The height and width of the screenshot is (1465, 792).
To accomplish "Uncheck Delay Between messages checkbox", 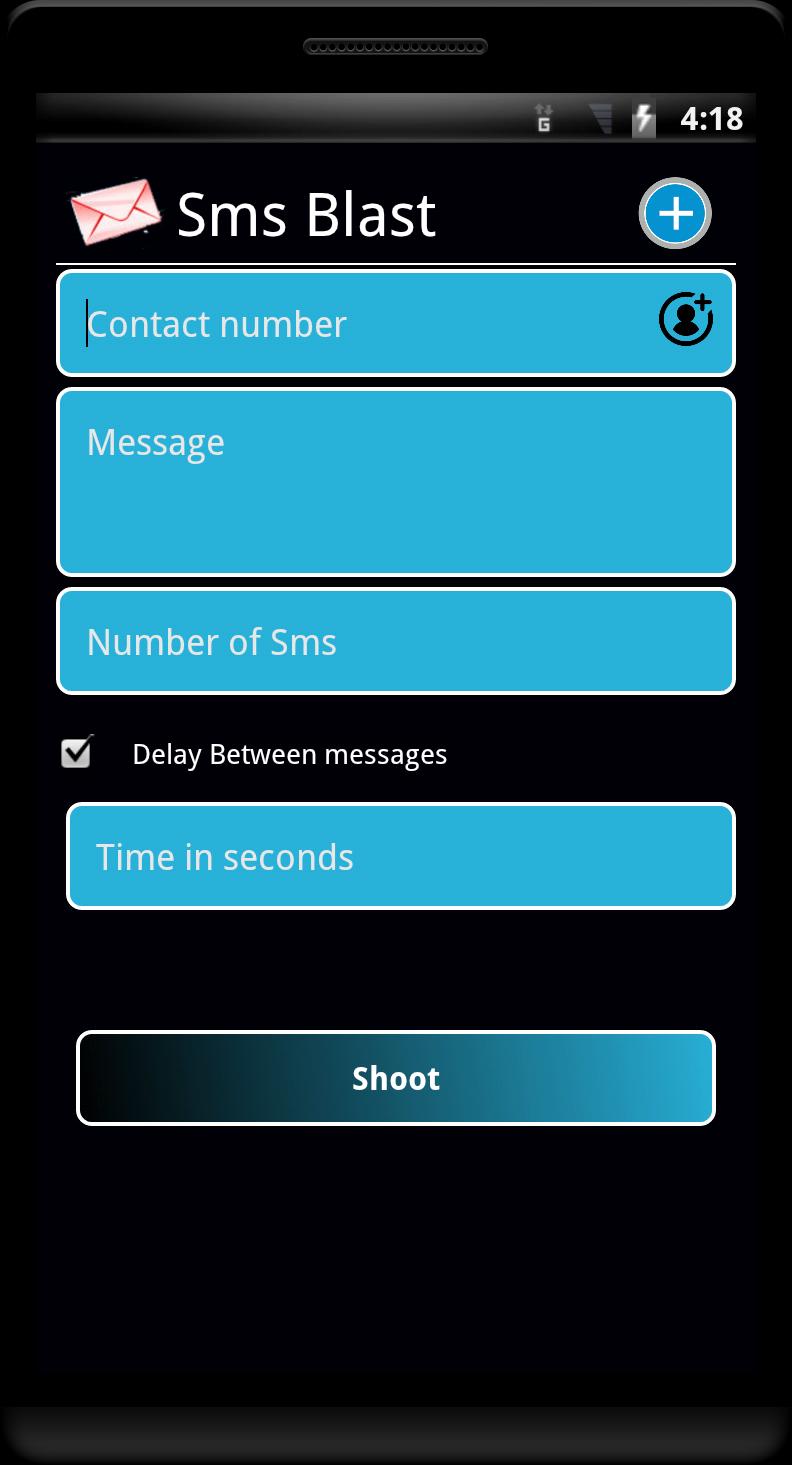I will click(x=77, y=752).
